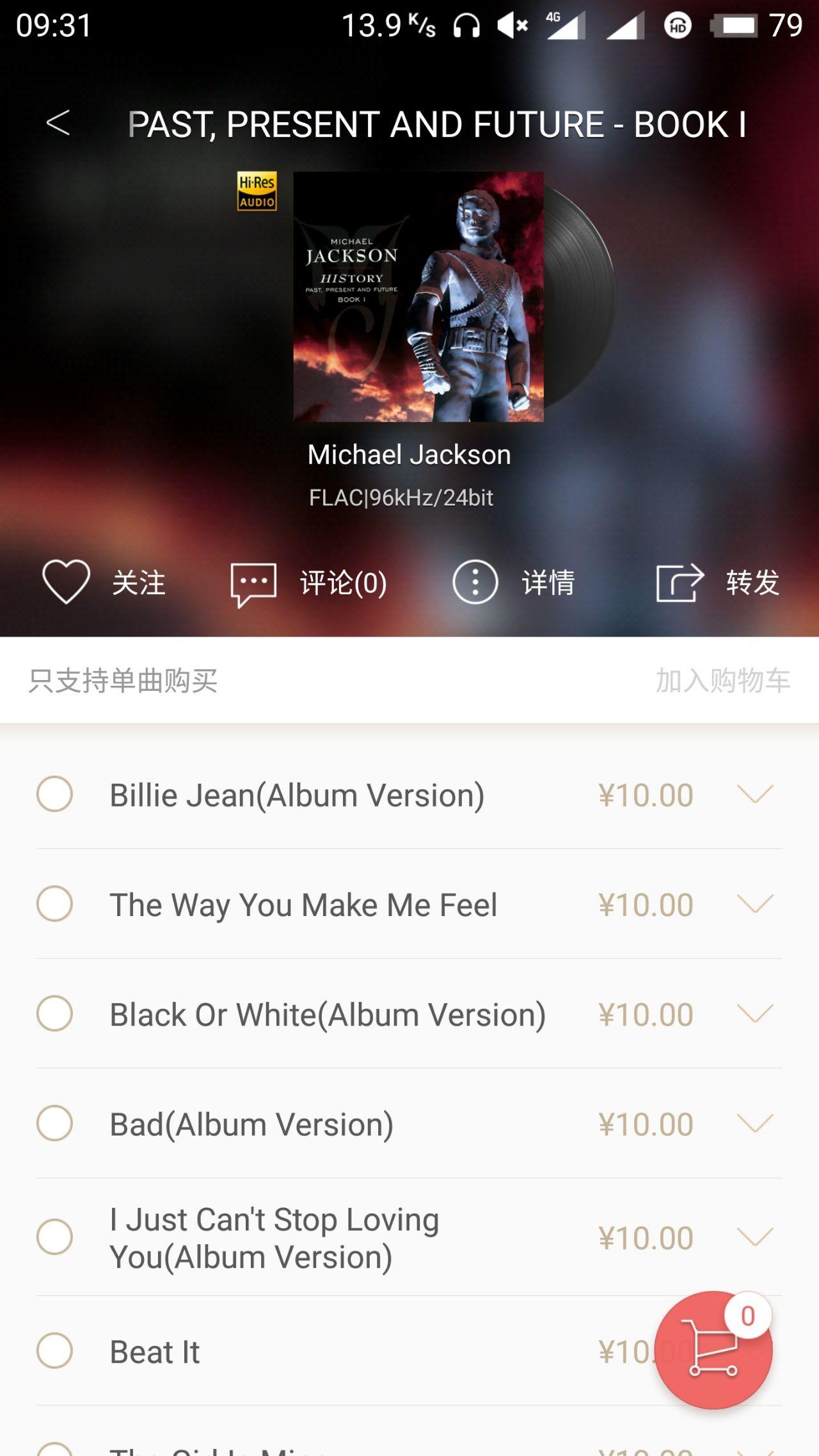Tap 加入购物车 to add to cart
Screen dimensions: 819x1456
coord(722,681)
